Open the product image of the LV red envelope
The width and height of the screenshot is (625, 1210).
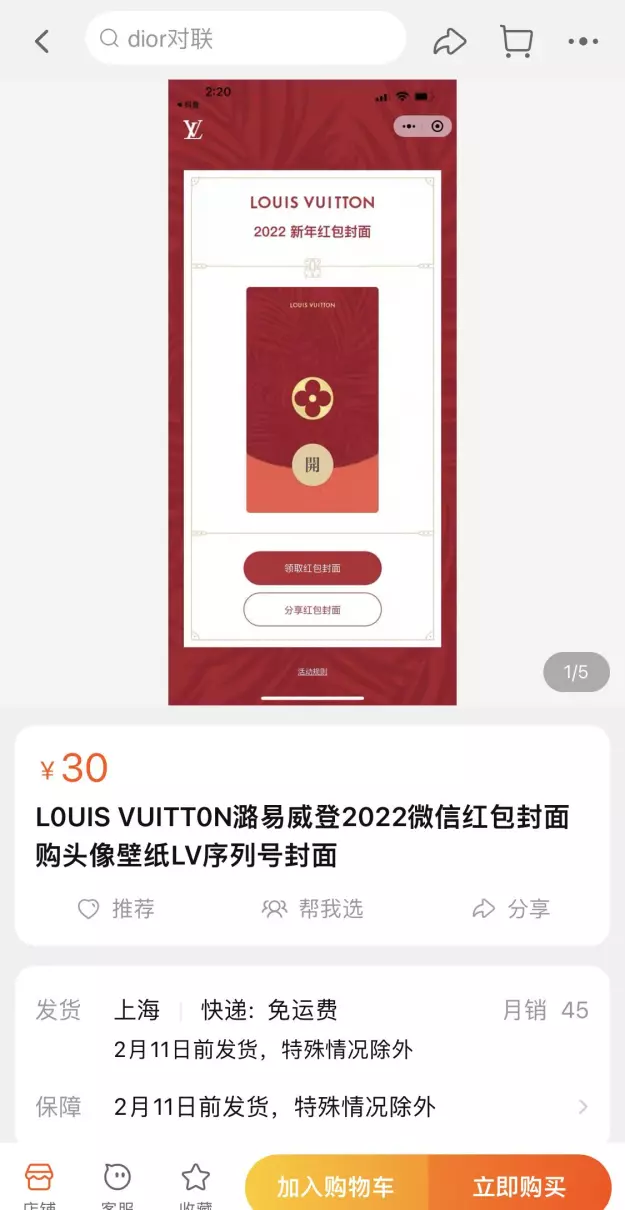click(312, 392)
